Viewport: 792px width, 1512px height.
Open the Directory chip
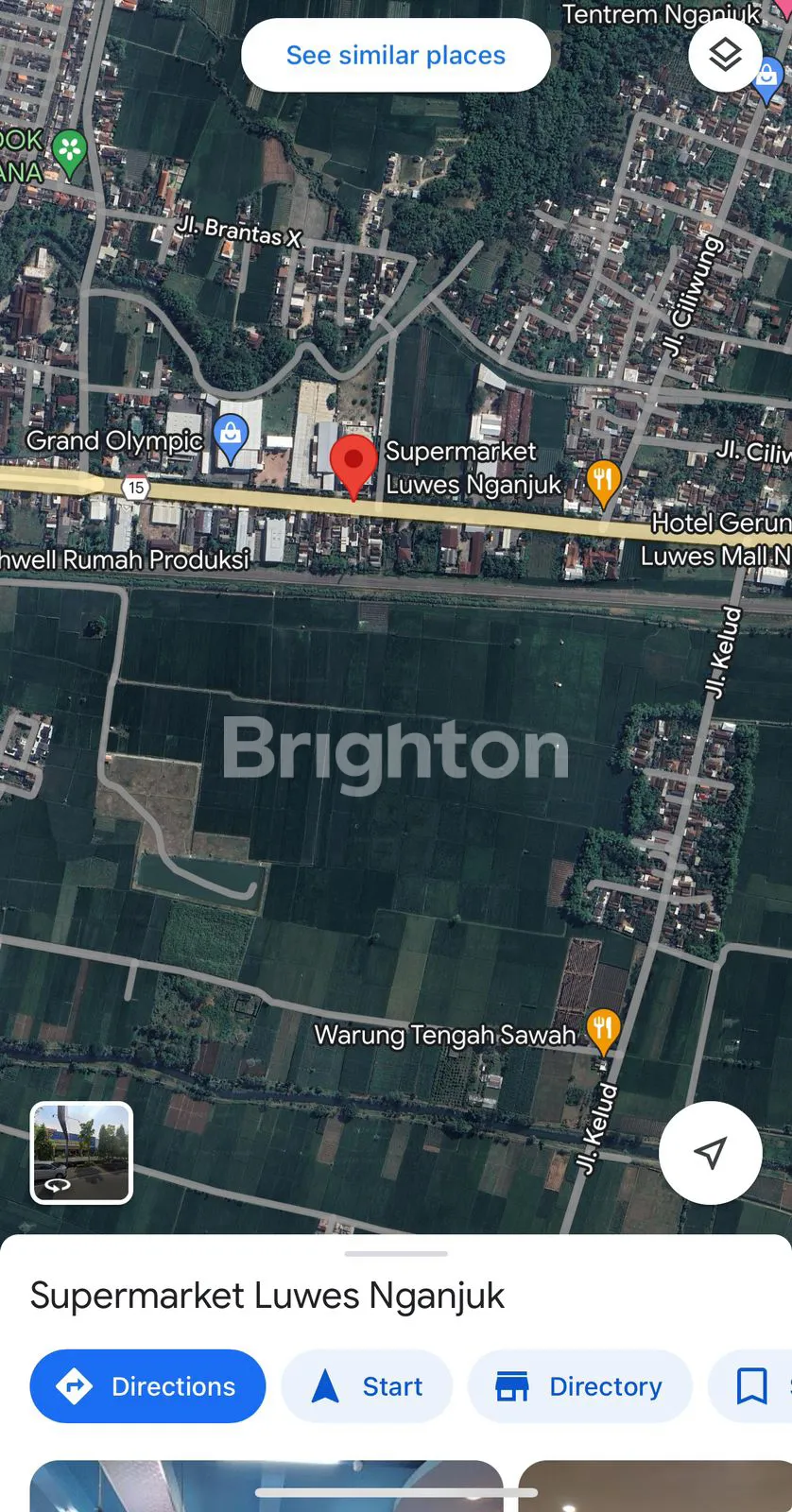(579, 1386)
